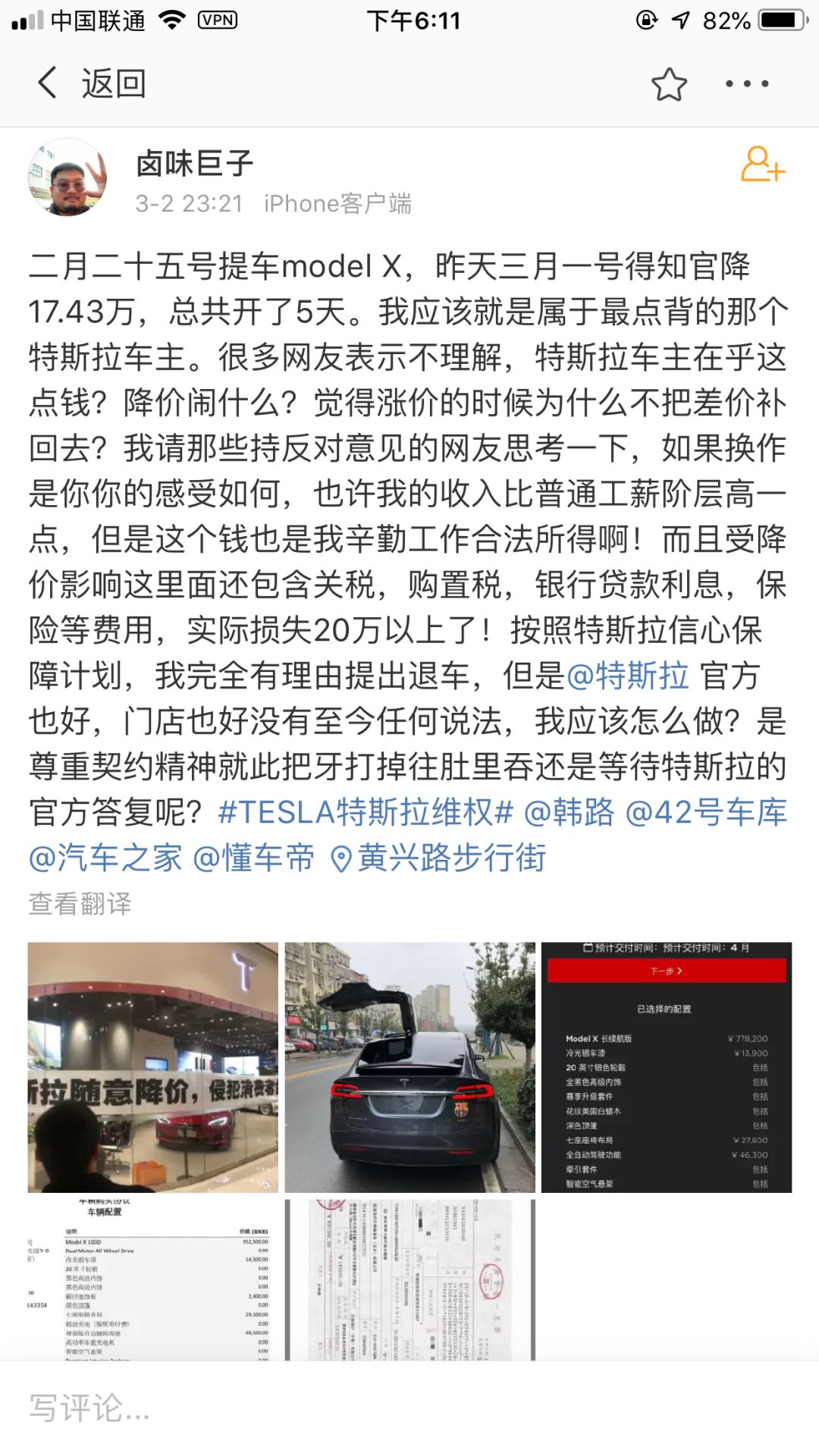Open the dark configuration price screenshot
This screenshot has height=1456, width=819.
(667, 1067)
